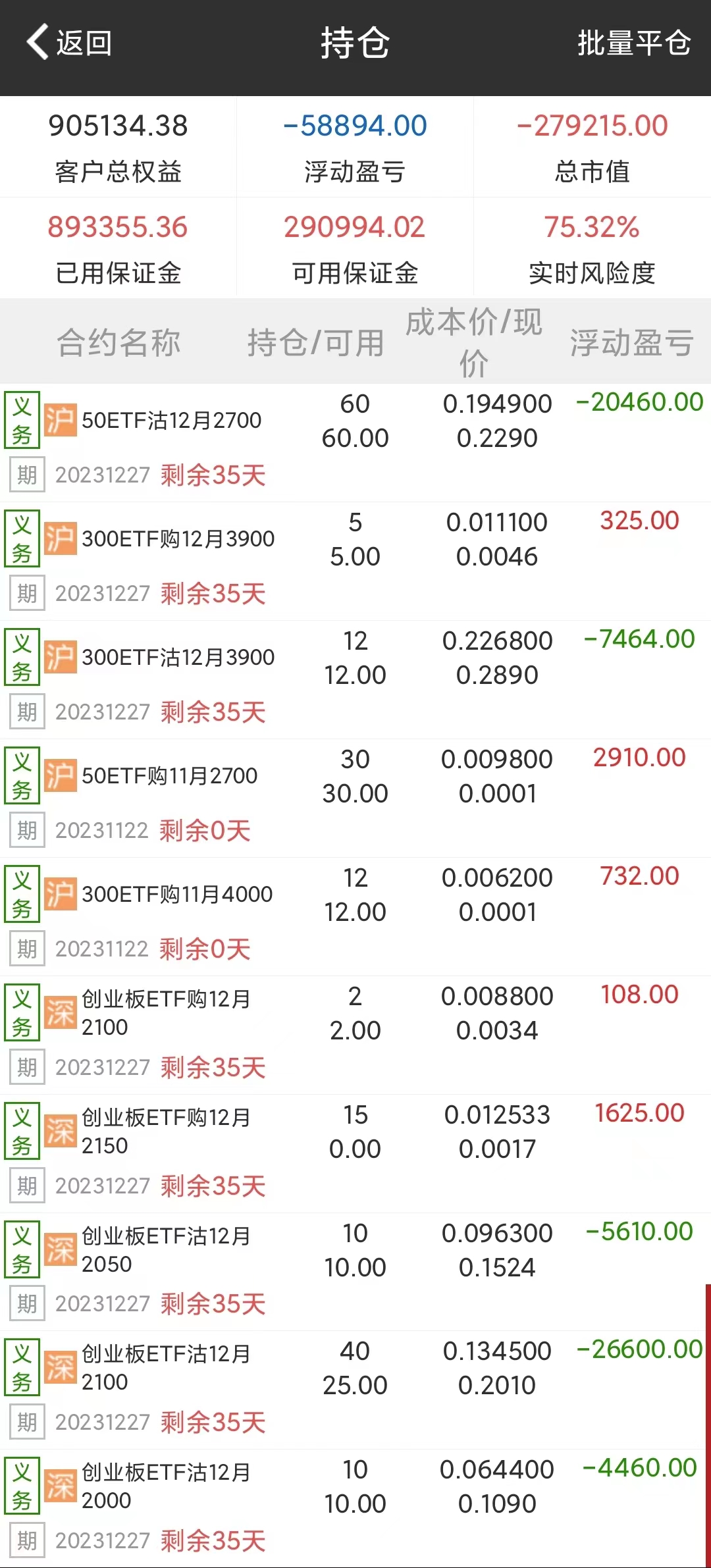View the 创业板ETF沽12月2100 position details

[x=166, y=1368]
